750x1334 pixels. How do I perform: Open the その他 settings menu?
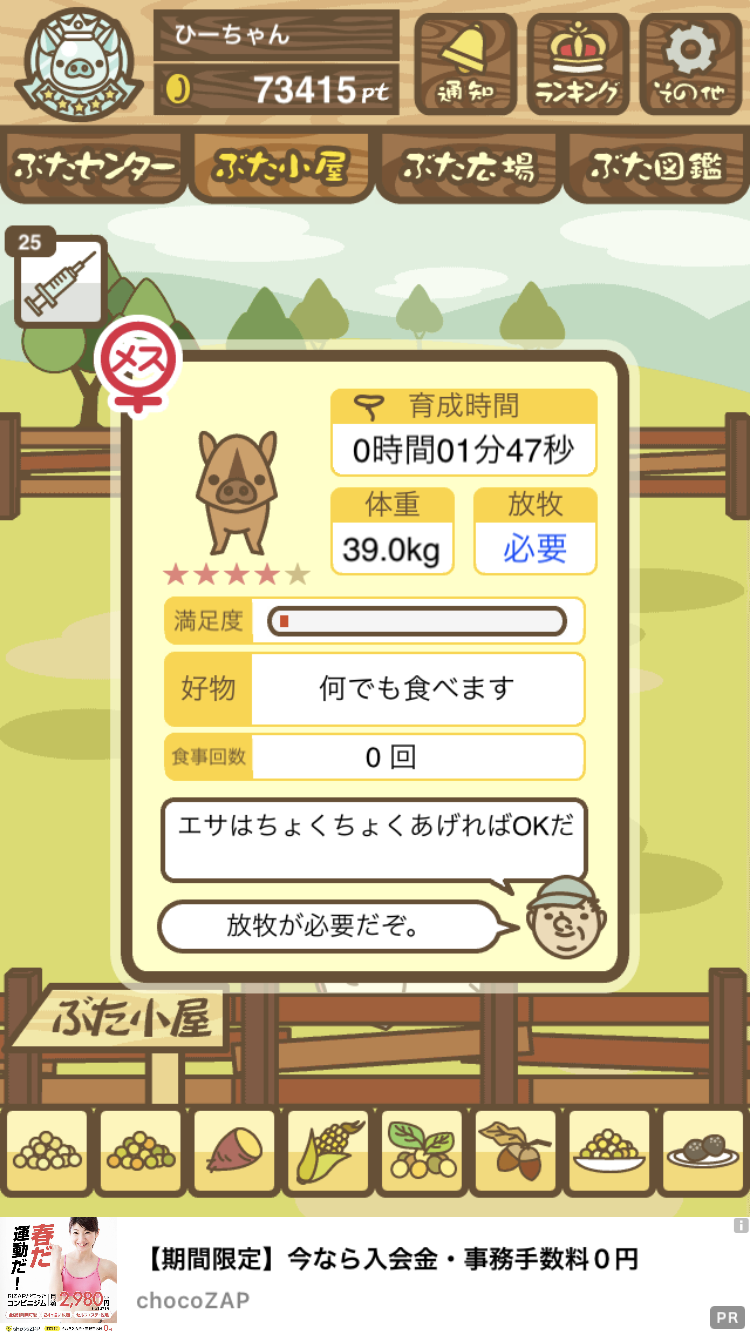691,64
